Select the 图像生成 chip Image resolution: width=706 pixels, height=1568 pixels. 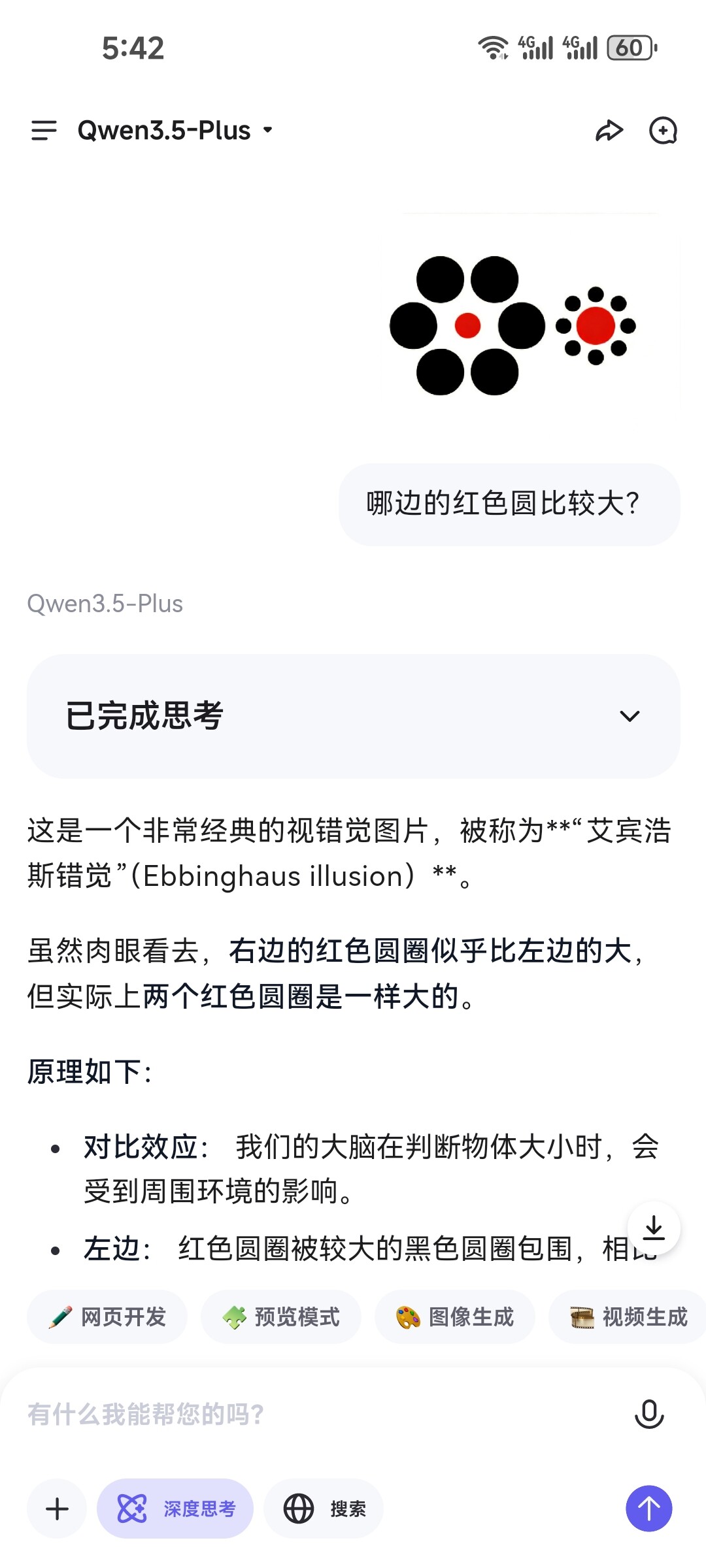(x=455, y=1317)
